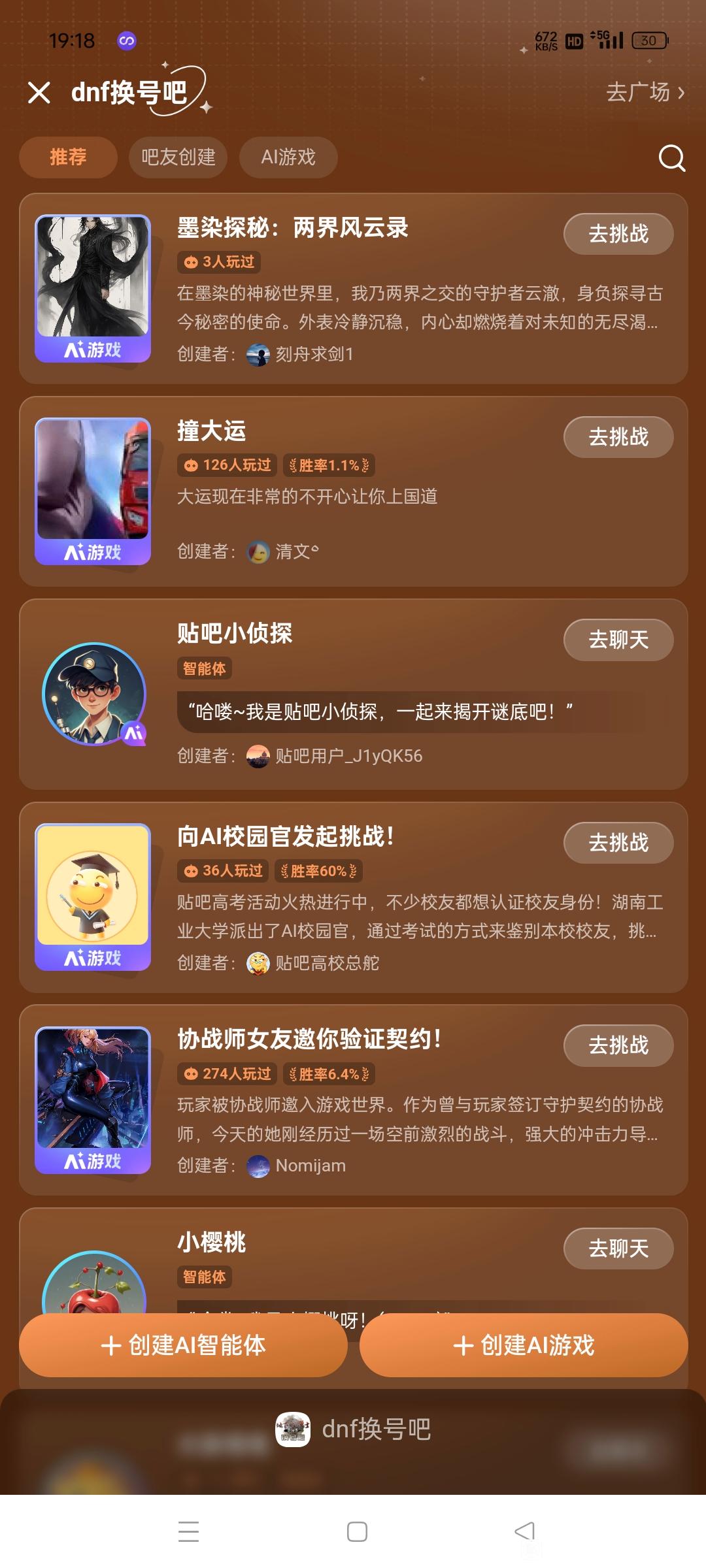Create a new AI游戏
This screenshot has width=706, height=1568.
524,1345
